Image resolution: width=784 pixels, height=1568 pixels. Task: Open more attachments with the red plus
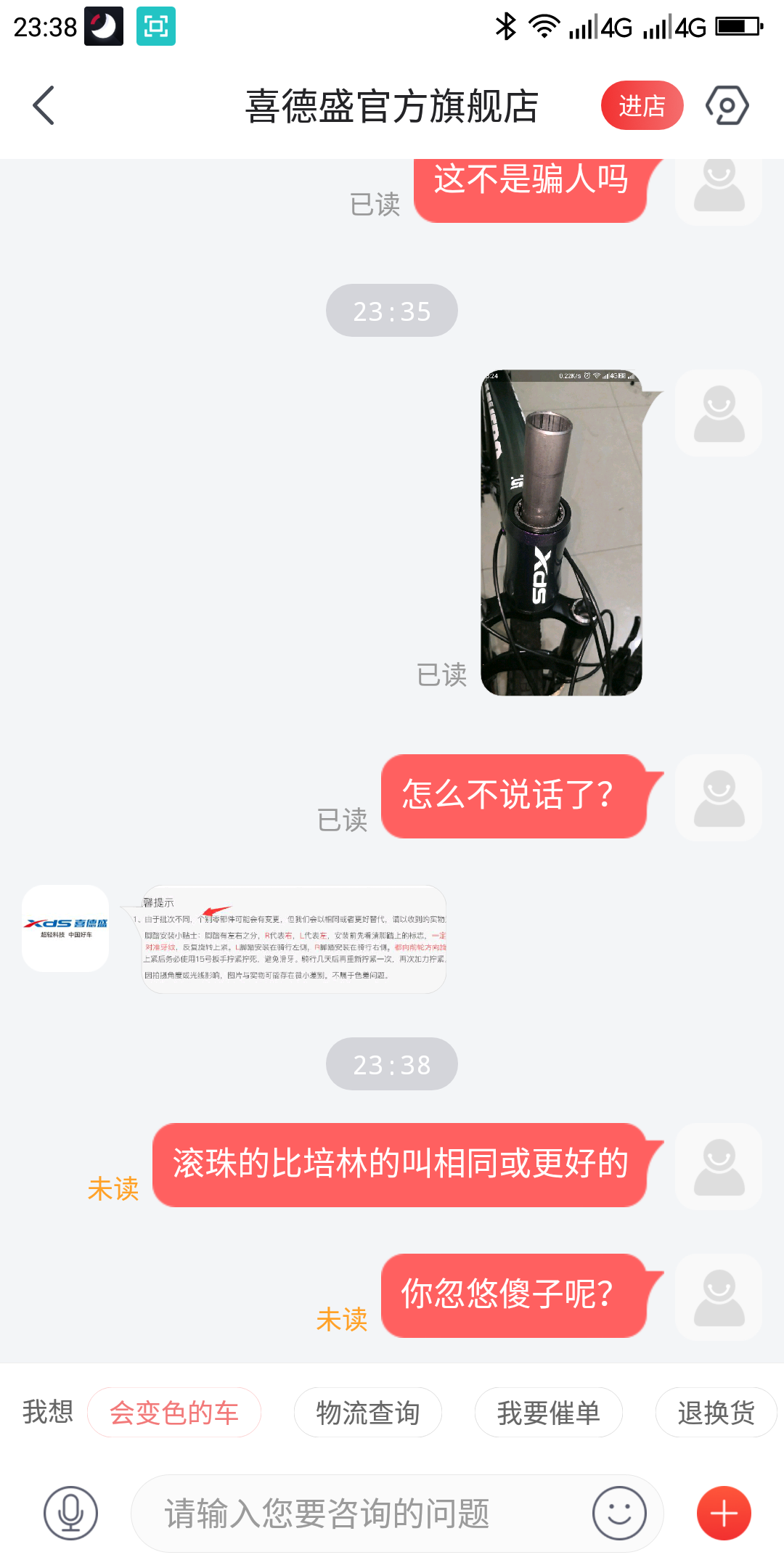tap(724, 1513)
